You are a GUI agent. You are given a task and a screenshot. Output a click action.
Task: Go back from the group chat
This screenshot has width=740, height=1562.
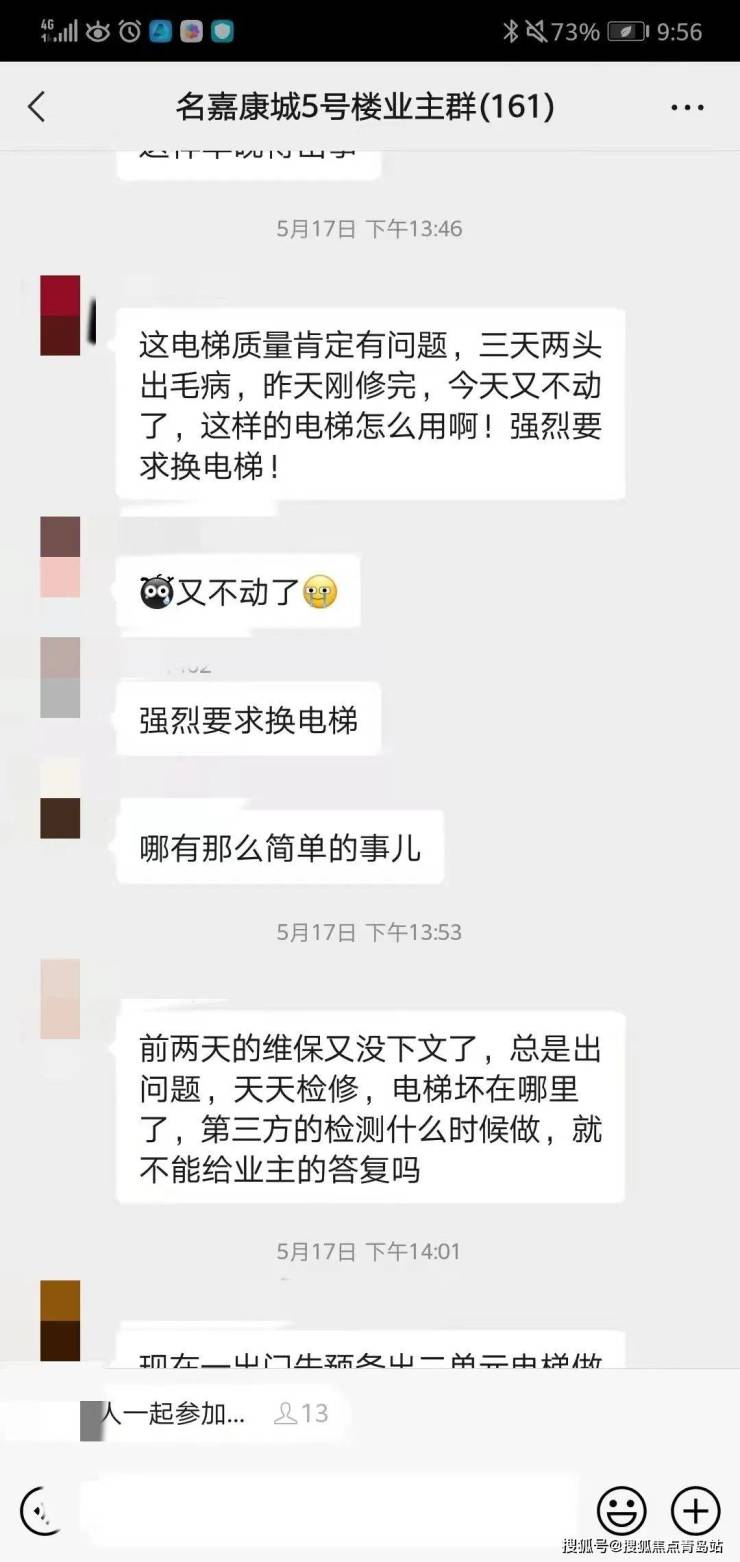37,106
